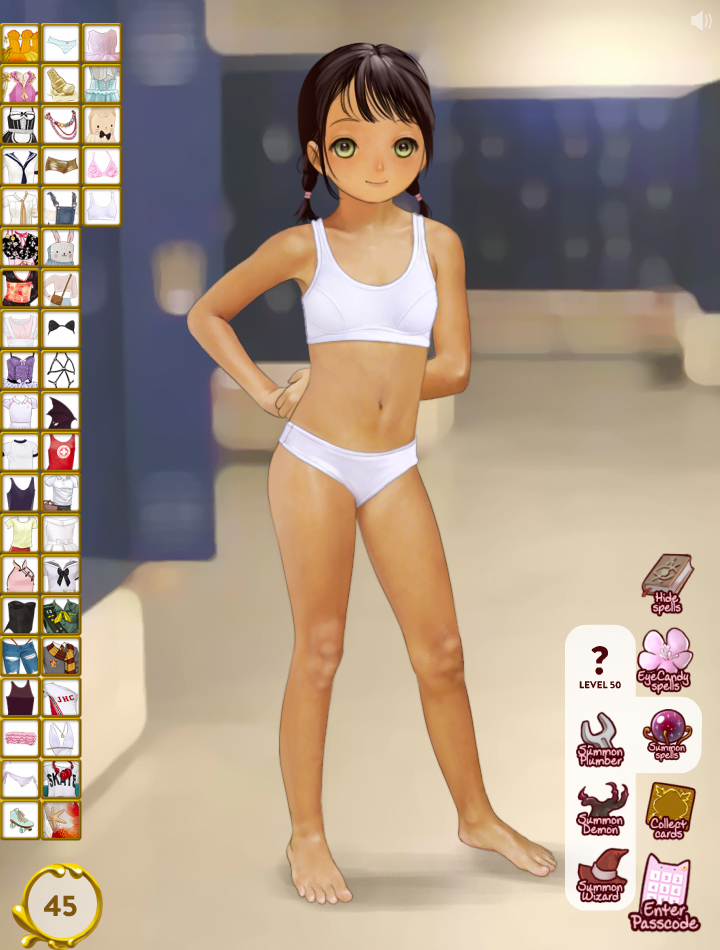Select the teddy bear item tile
The width and height of the screenshot is (720, 950).
pyautogui.click(x=102, y=125)
